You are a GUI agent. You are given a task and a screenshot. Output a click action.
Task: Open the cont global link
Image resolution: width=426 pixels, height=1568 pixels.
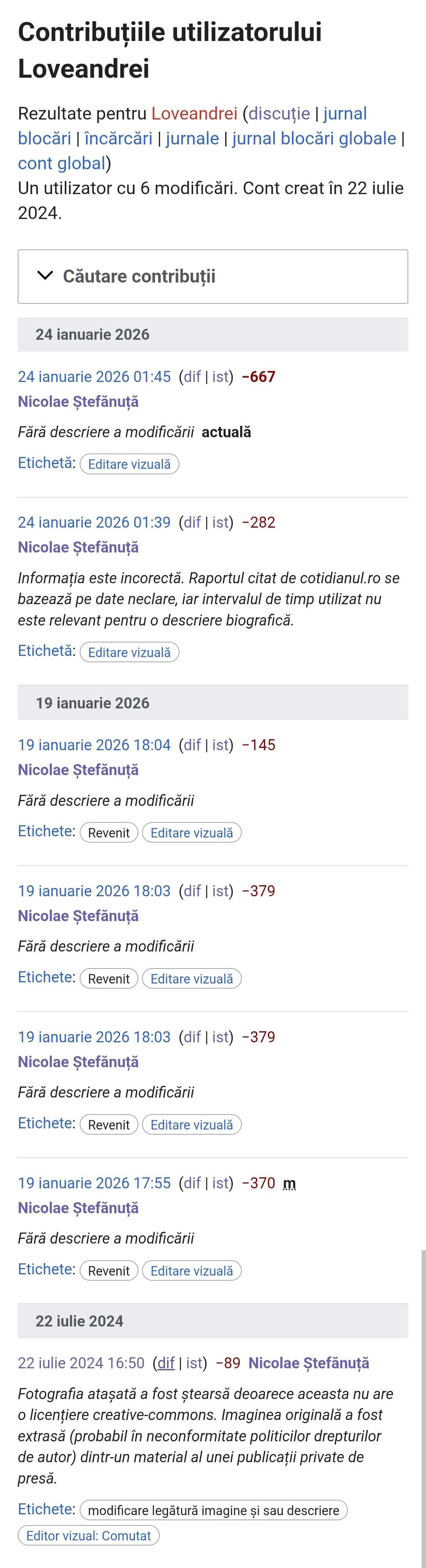click(62, 164)
